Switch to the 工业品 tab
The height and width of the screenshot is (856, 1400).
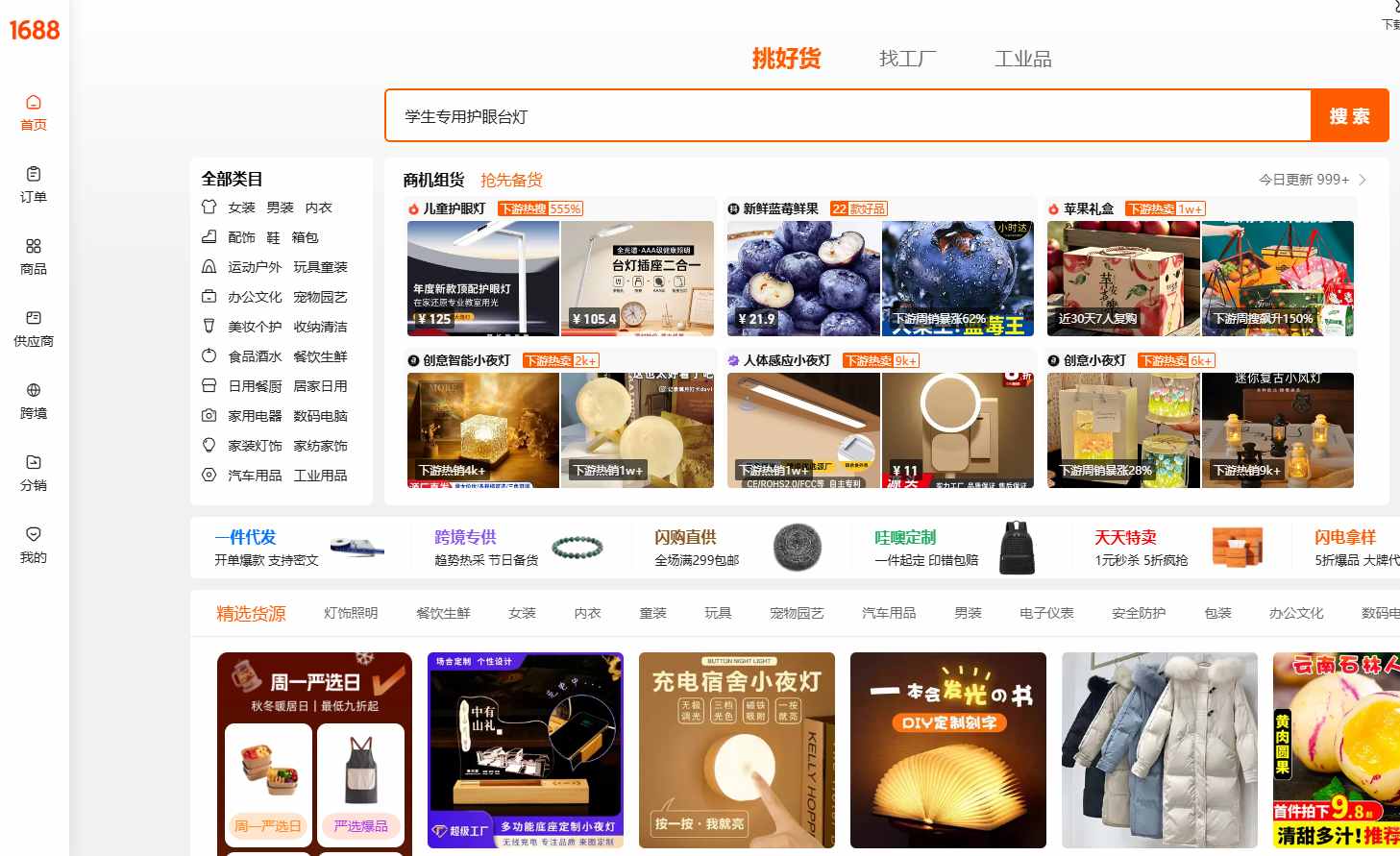pos(1022,59)
